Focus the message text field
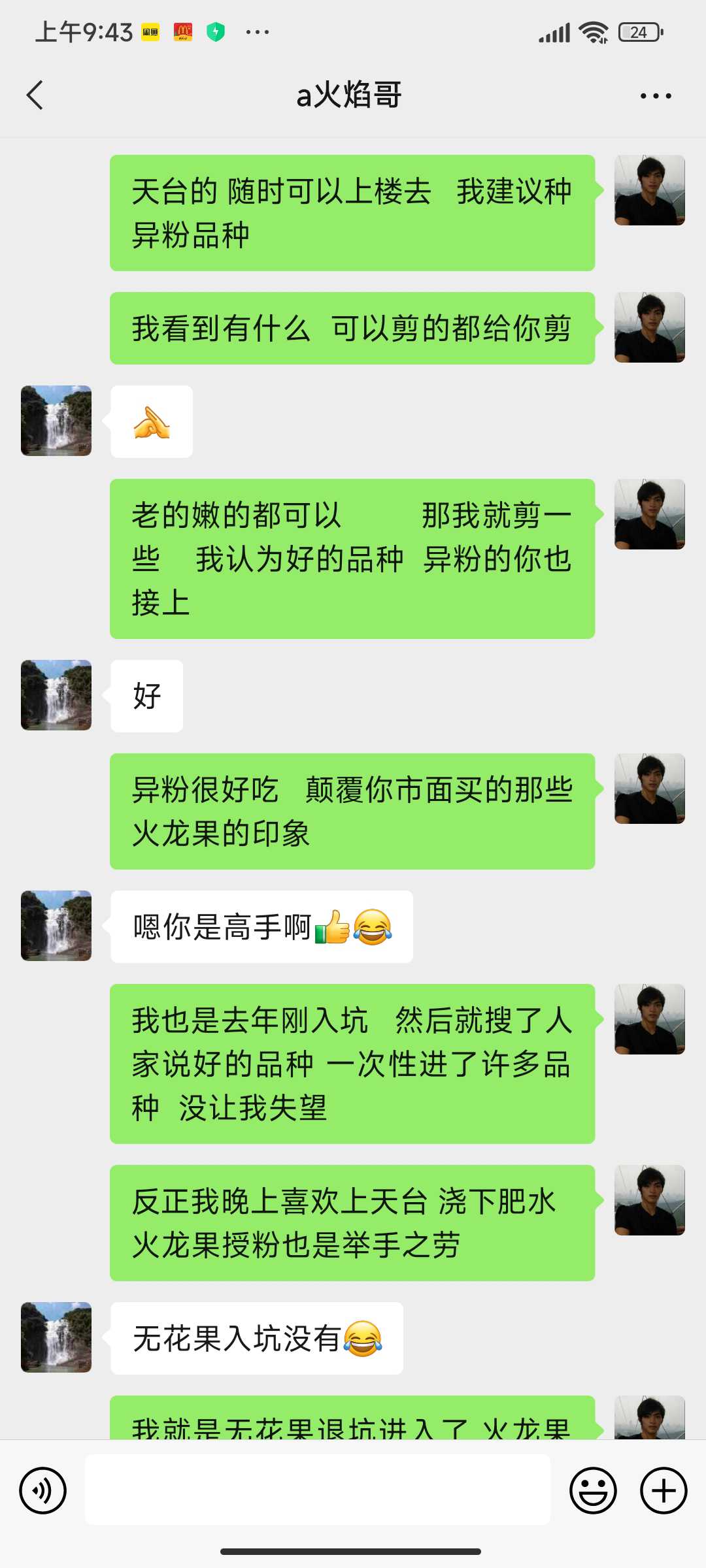 pyautogui.click(x=318, y=1490)
